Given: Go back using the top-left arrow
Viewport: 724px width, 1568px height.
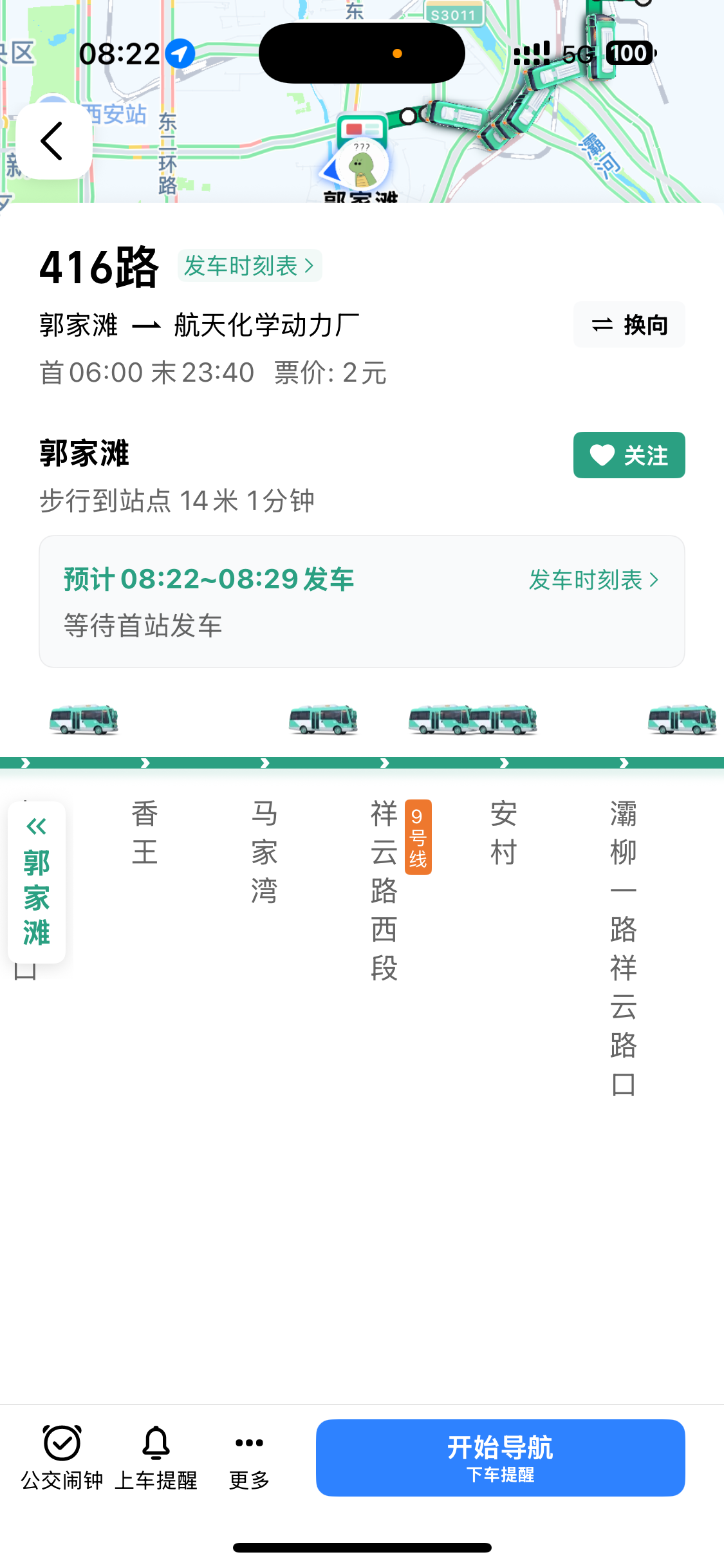Looking at the screenshot, I should click(x=53, y=141).
